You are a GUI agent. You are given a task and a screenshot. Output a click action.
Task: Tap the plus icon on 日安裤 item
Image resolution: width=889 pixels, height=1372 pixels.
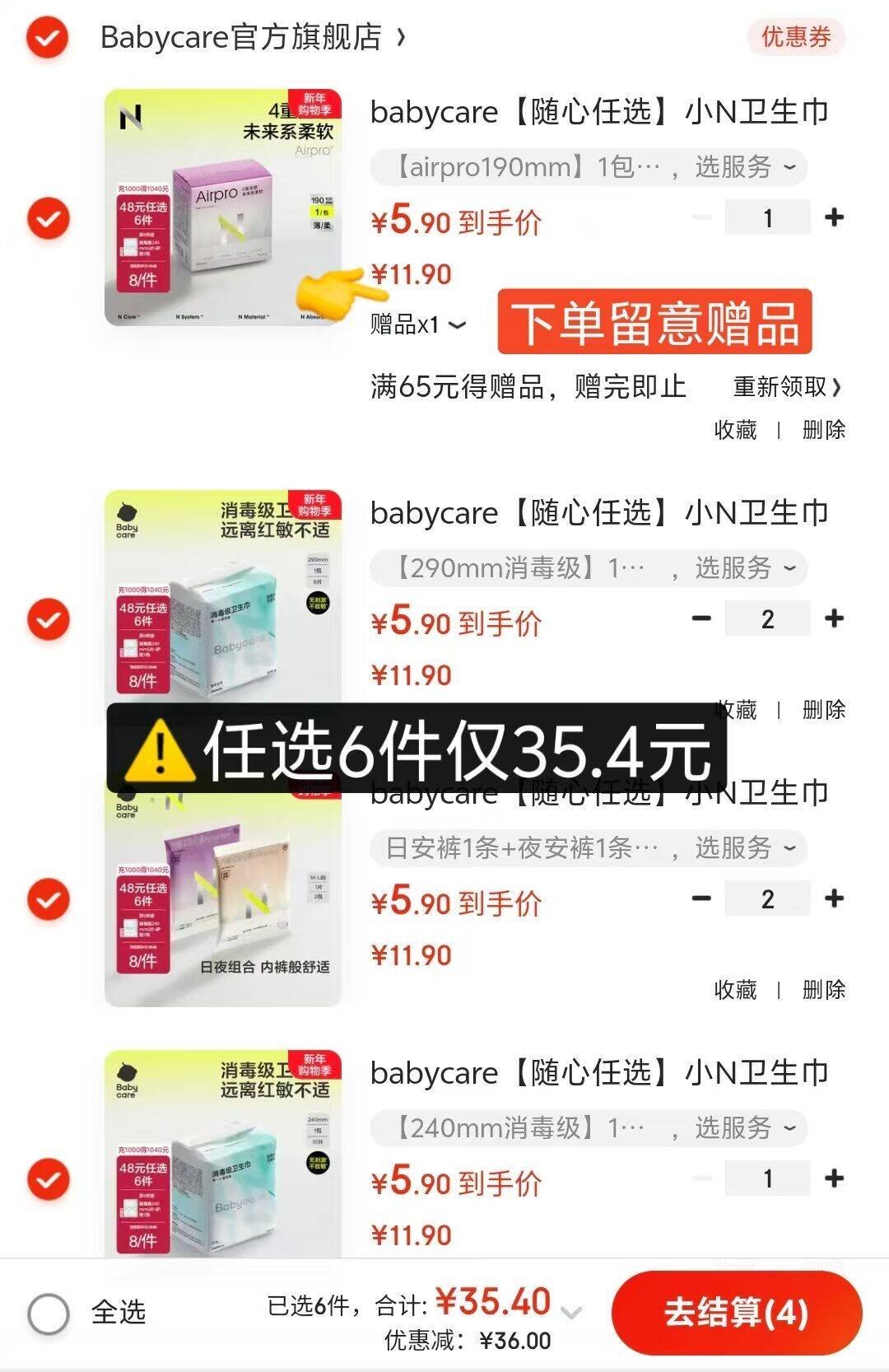(x=835, y=896)
